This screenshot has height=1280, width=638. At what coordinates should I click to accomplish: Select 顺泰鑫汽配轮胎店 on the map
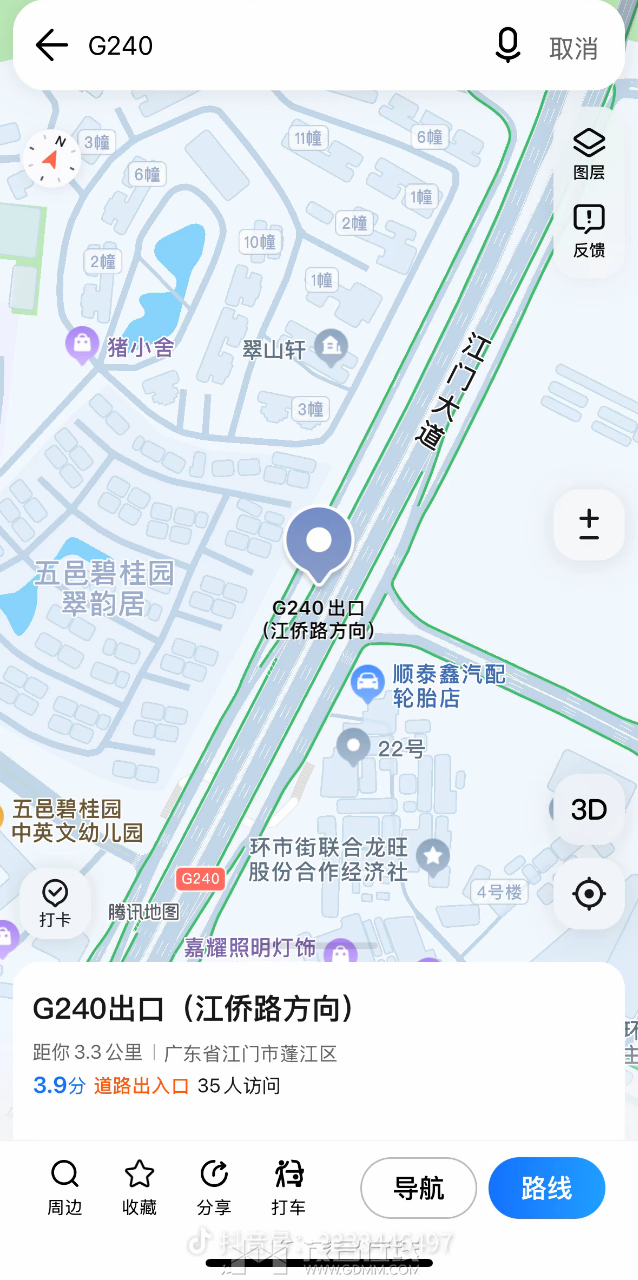tap(430, 685)
